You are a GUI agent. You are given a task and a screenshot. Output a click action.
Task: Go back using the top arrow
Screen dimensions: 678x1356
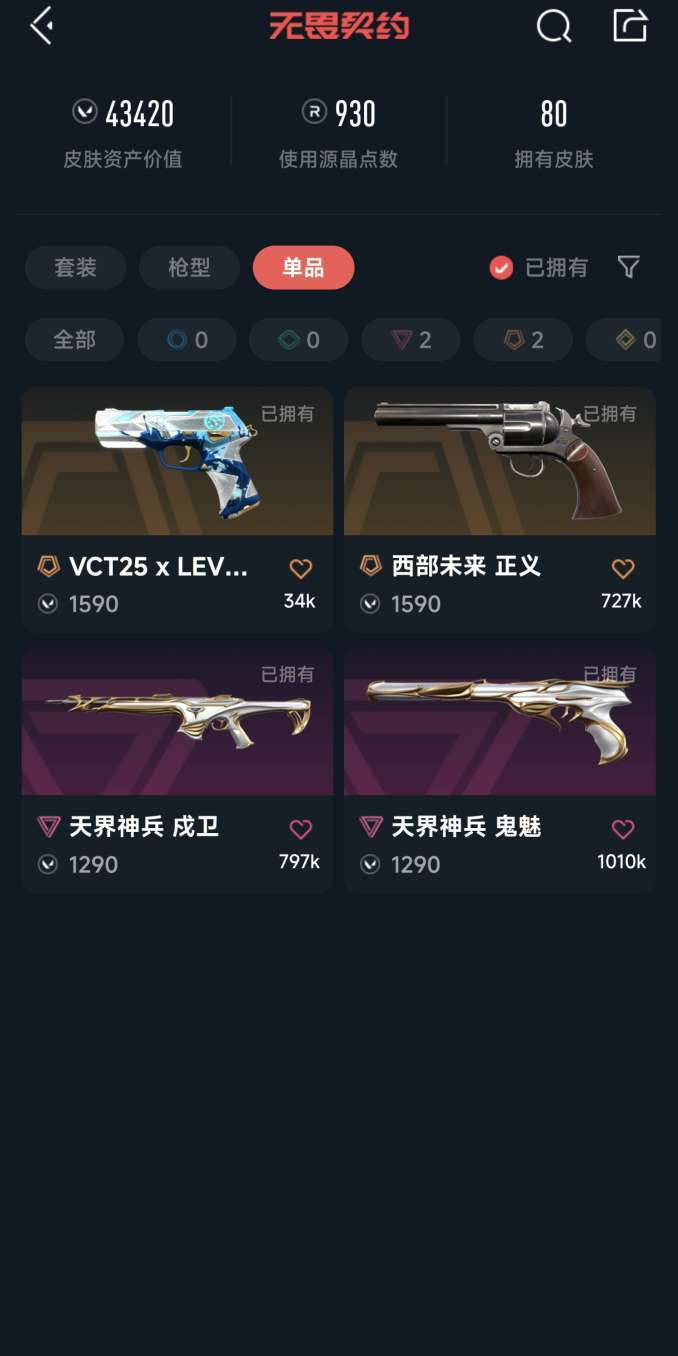[42, 26]
